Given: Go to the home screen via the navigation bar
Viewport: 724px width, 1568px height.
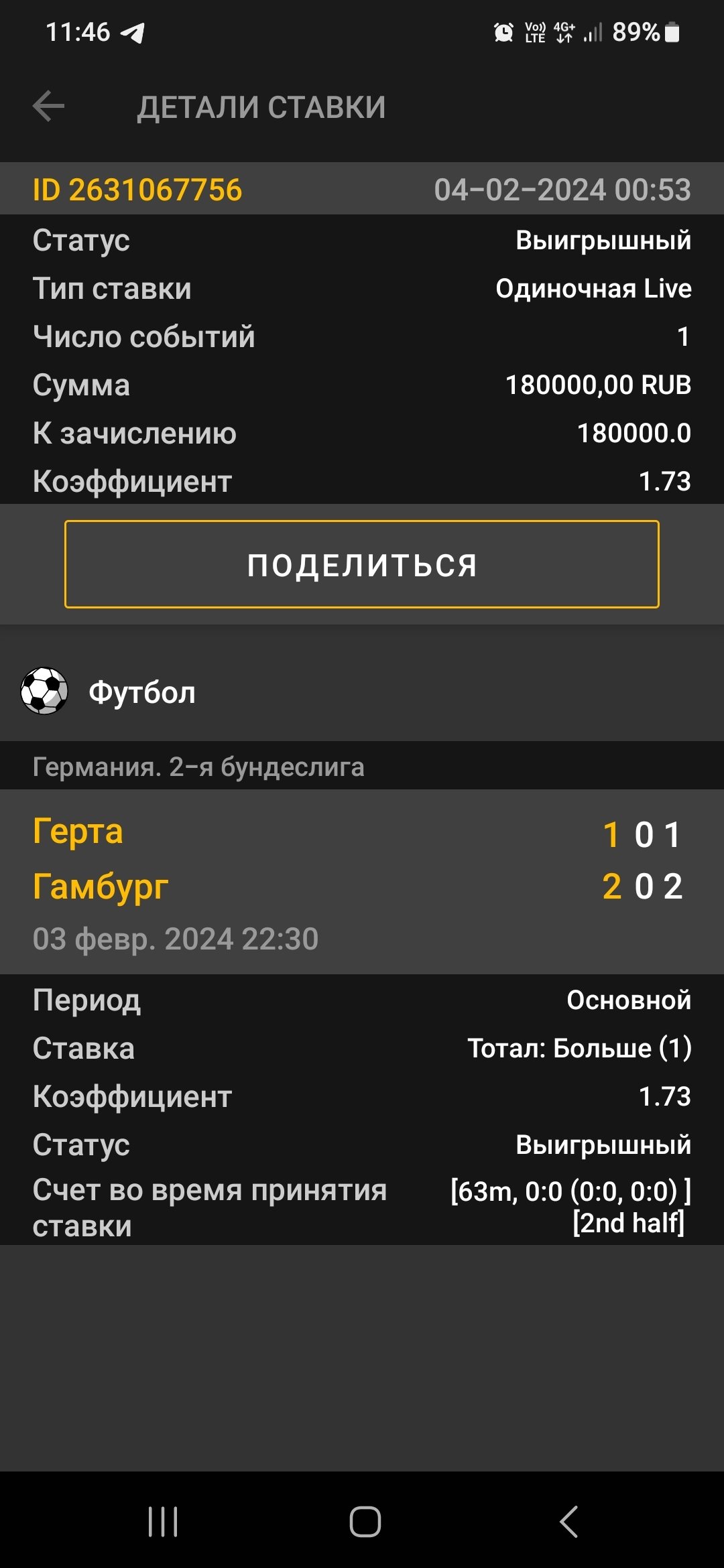Looking at the screenshot, I should pyautogui.click(x=365, y=1521).
